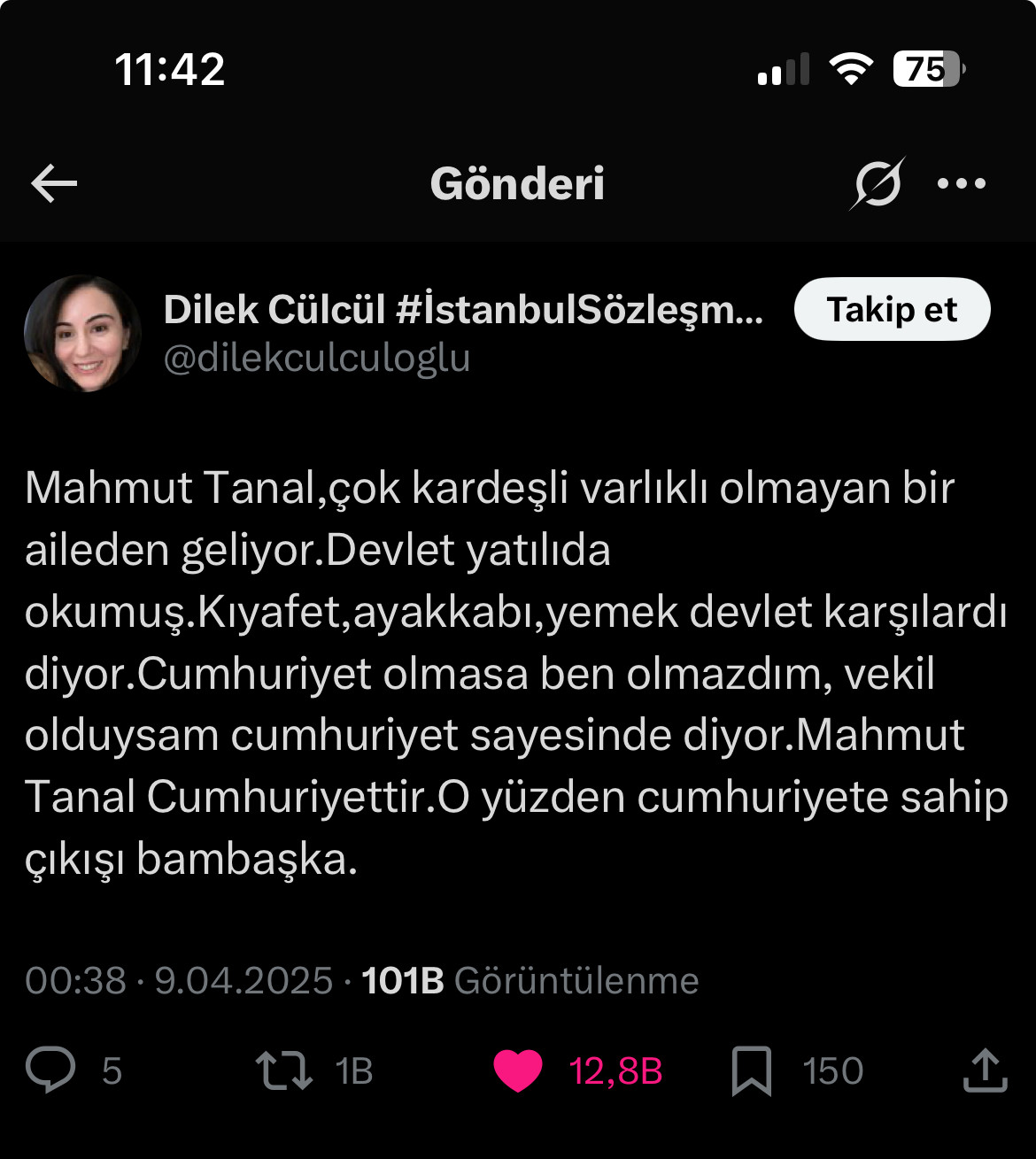
Task: Share this post
Action: [x=985, y=1070]
